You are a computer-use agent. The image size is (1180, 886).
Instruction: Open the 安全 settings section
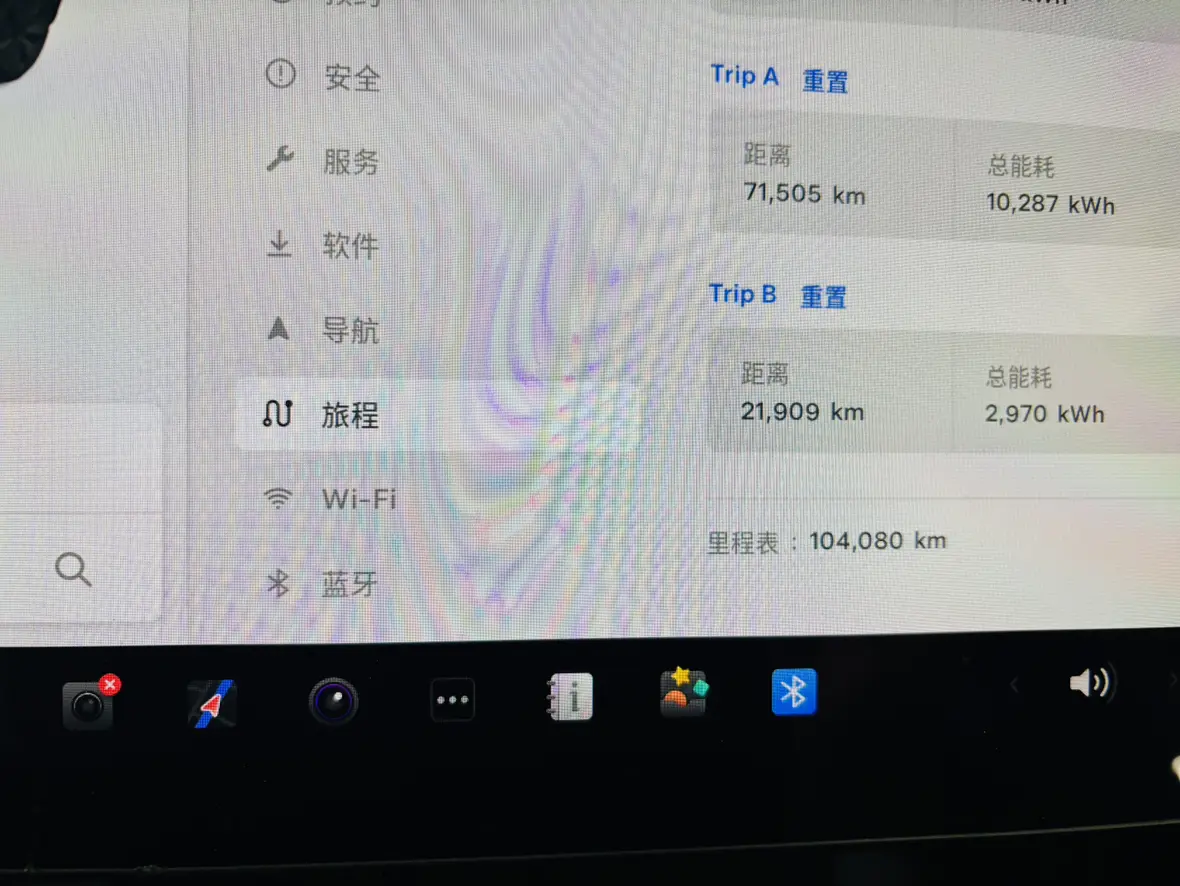coord(350,76)
